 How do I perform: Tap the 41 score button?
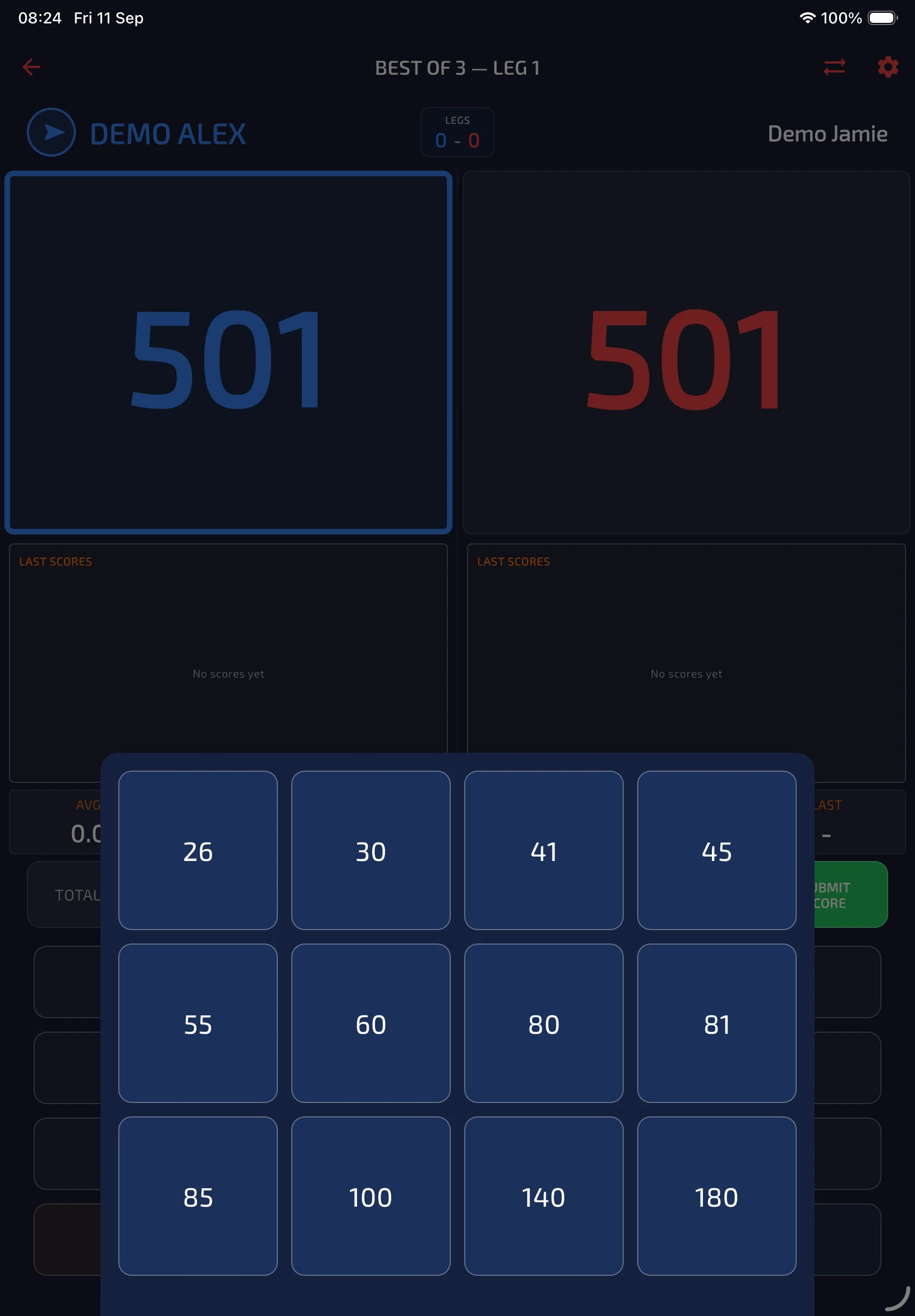click(543, 850)
